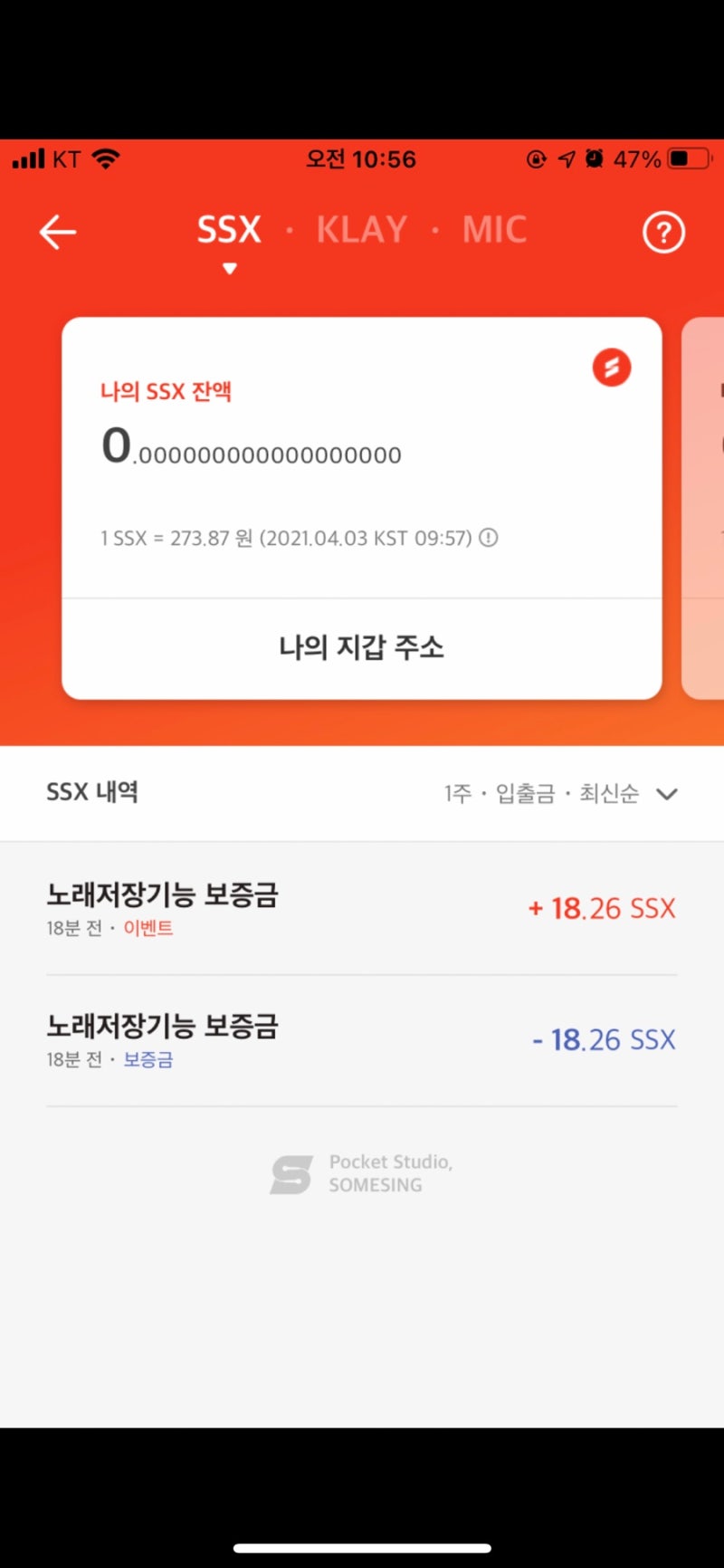724x1568 pixels.
Task: Open the 1주 period filter options
Action: click(454, 794)
